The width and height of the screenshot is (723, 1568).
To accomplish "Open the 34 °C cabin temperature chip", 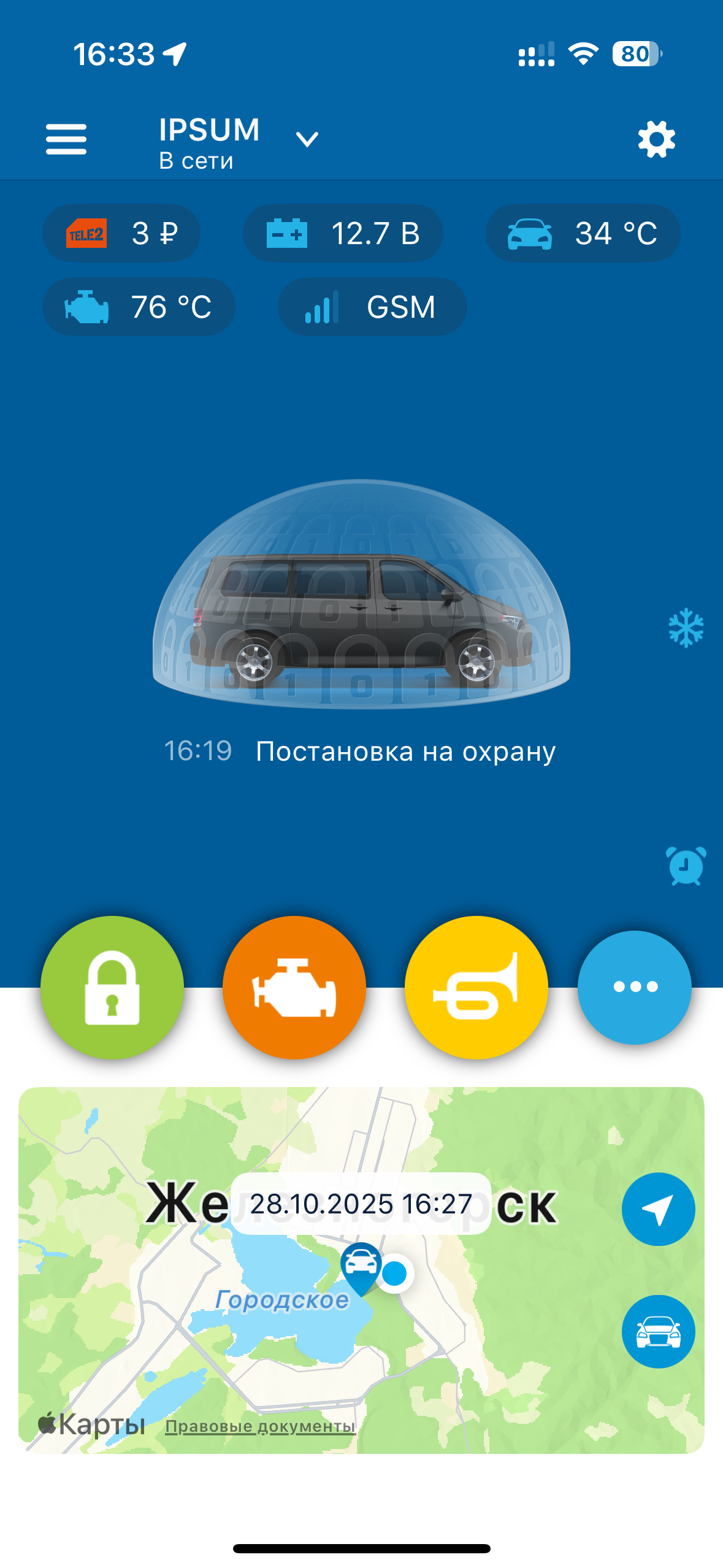I will click(583, 234).
